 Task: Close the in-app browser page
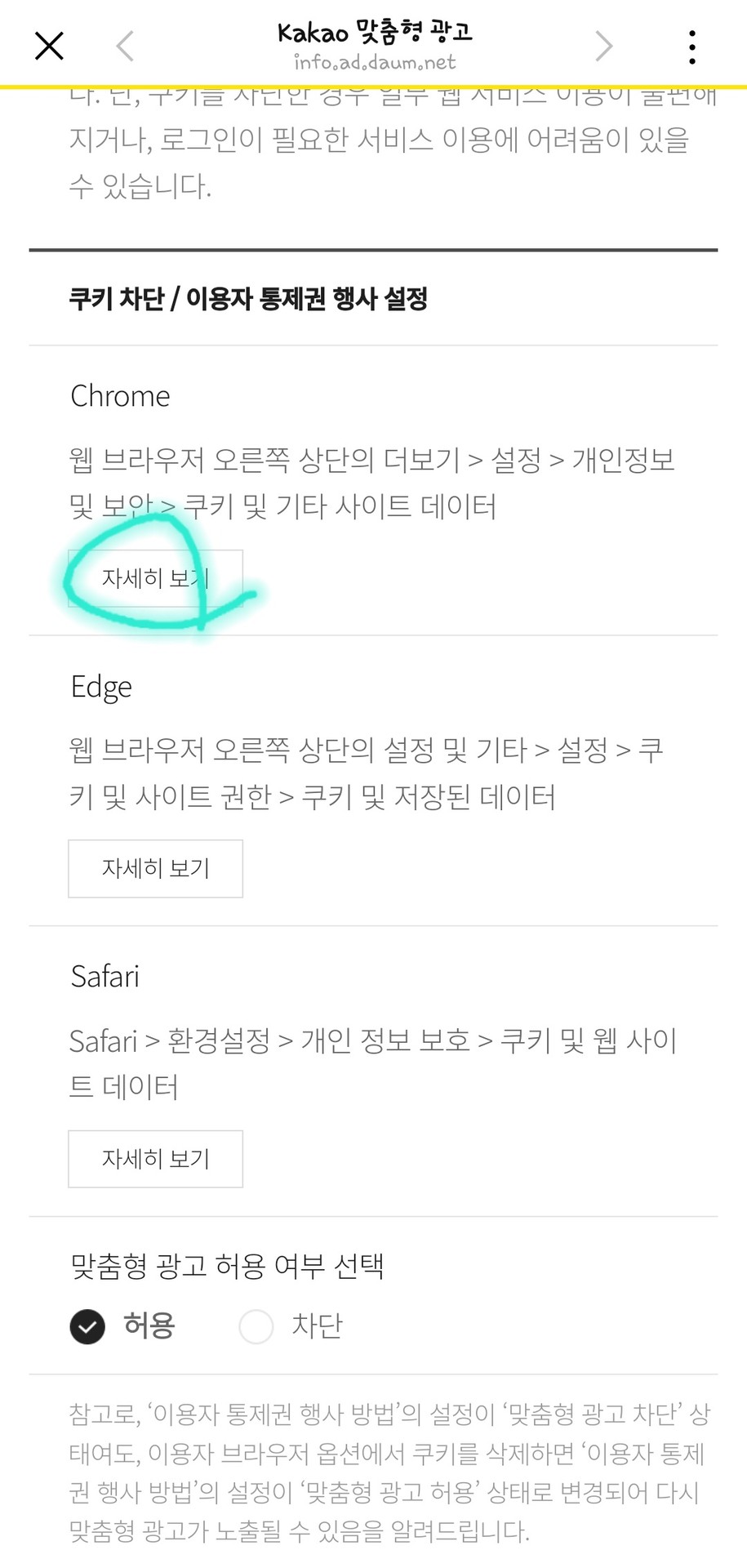[x=49, y=47]
